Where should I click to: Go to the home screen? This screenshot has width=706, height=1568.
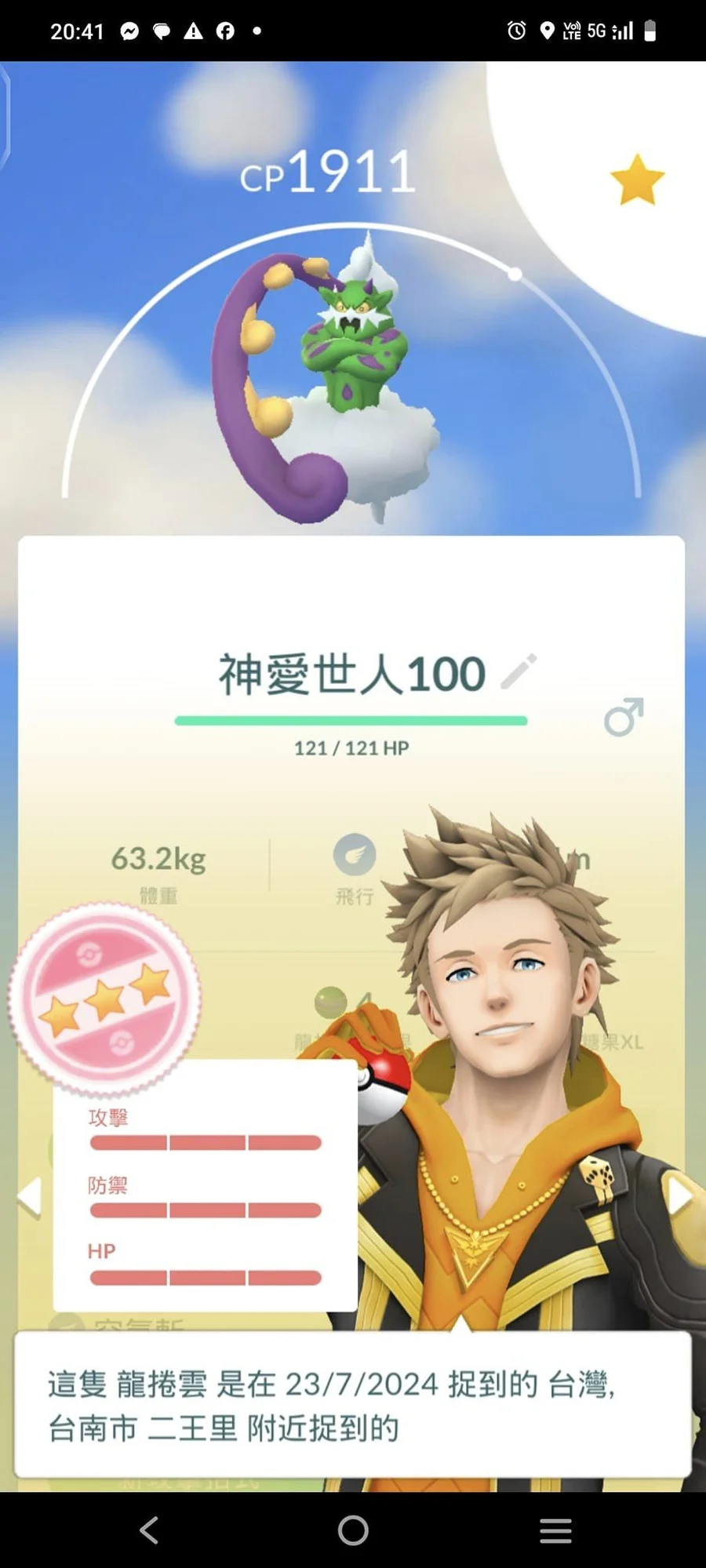tap(353, 1530)
